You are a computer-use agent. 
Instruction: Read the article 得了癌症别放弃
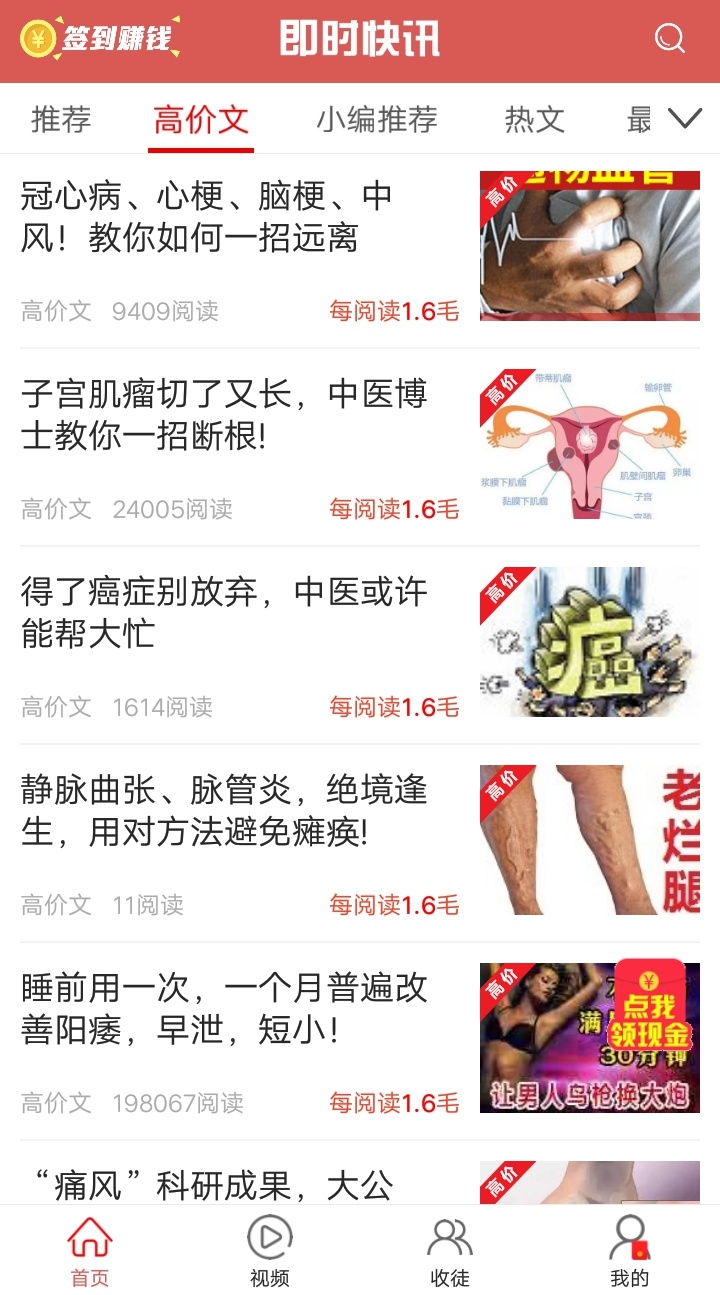click(x=360, y=645)
